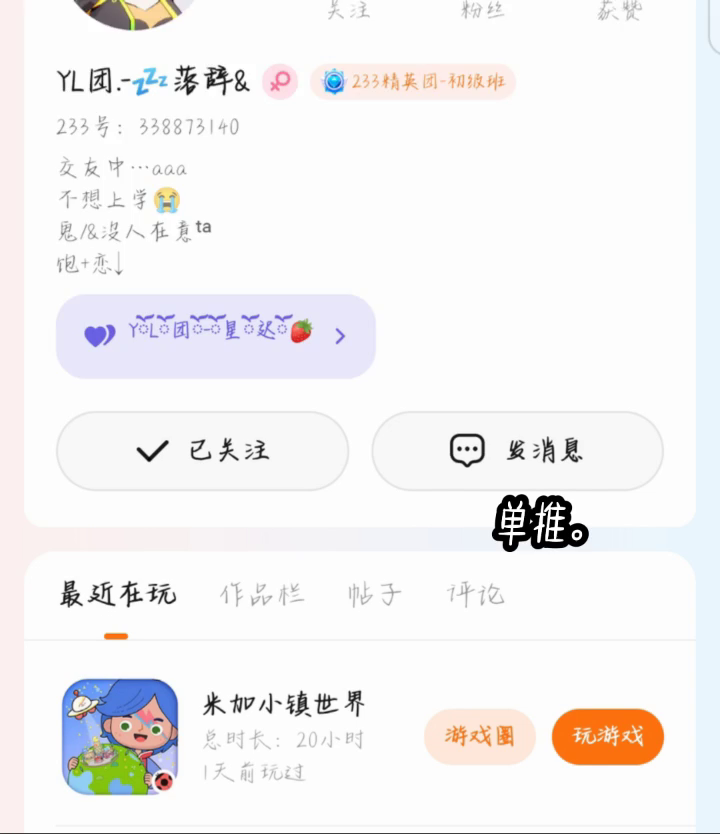Screen dimensions: 720x834
Task: Open 游戏圈 for 米加小镇世界
Action: (x=480, y=737)
